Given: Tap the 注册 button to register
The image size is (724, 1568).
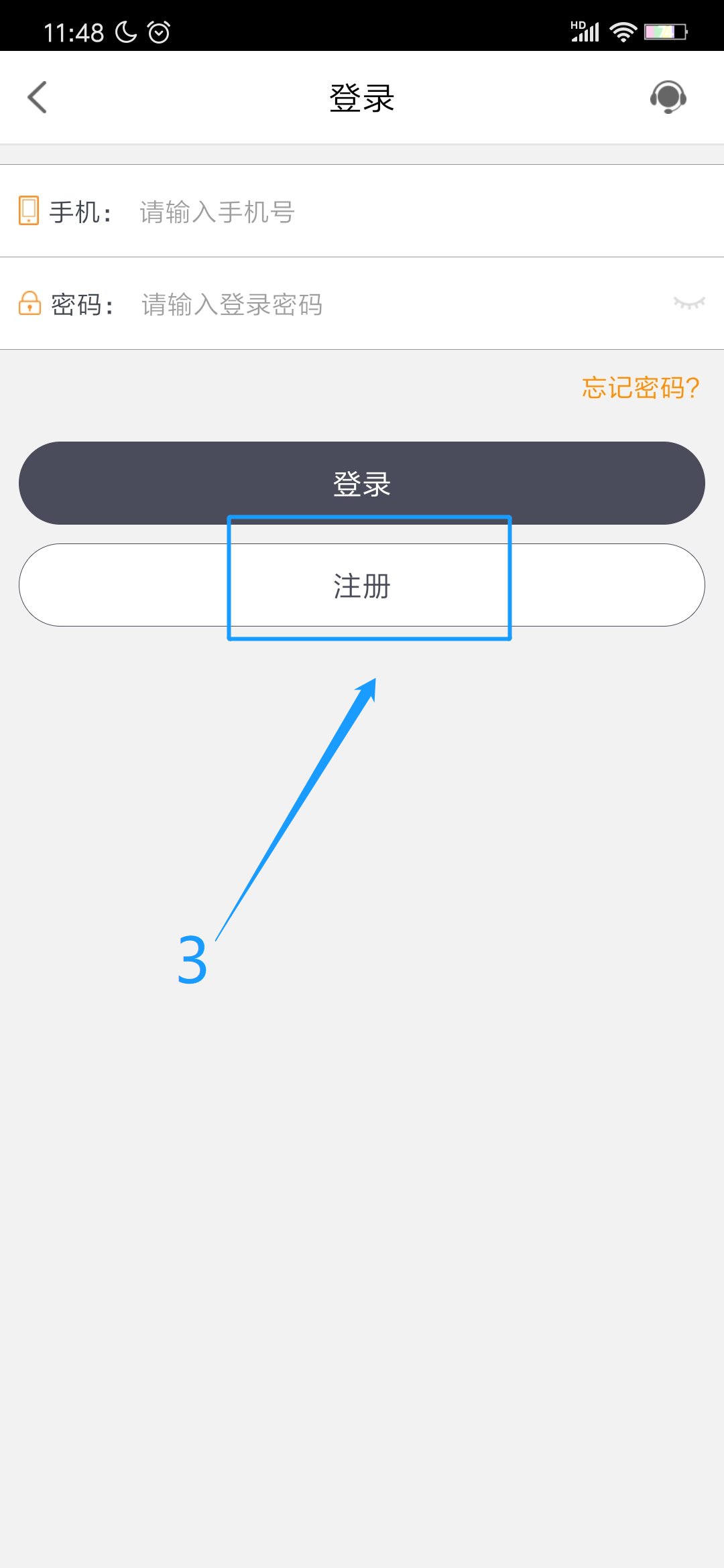Looking at the screenshot, I should pos(362,586).
